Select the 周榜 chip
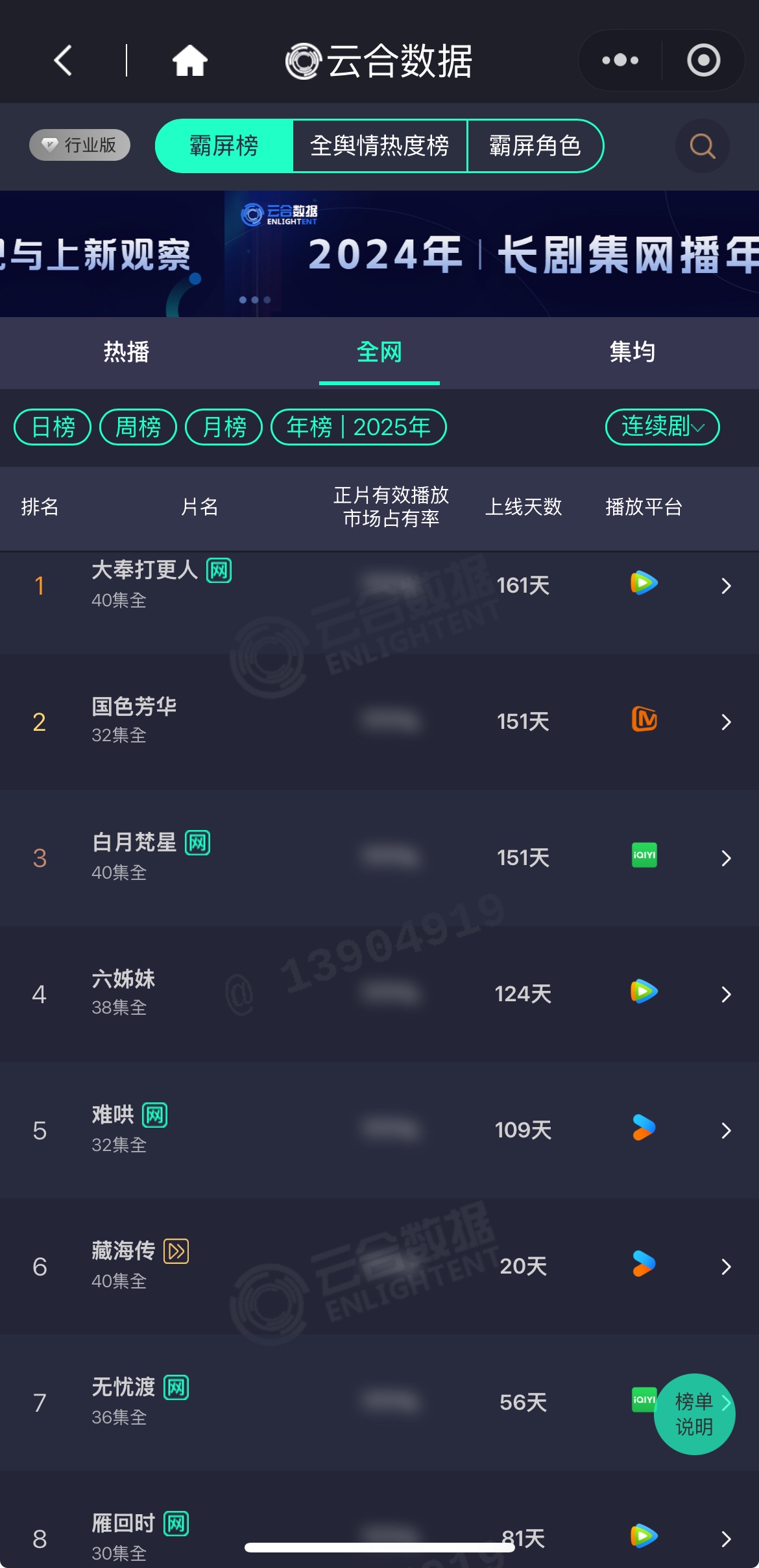The width and height of the screenshot is (759, 1568). pos(138,427)
